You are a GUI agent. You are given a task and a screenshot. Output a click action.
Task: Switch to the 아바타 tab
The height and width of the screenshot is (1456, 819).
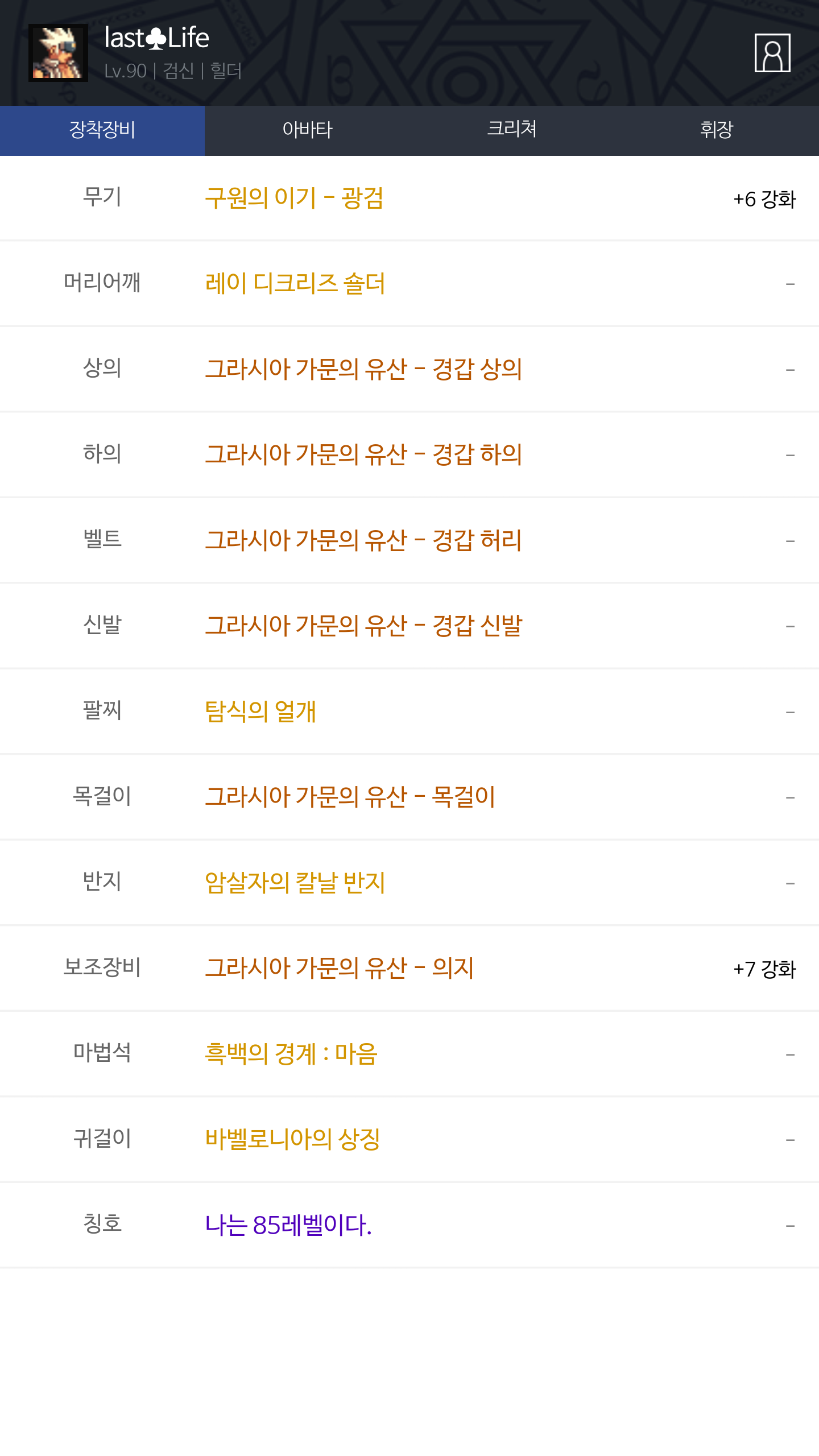click(x=307, y=130)
